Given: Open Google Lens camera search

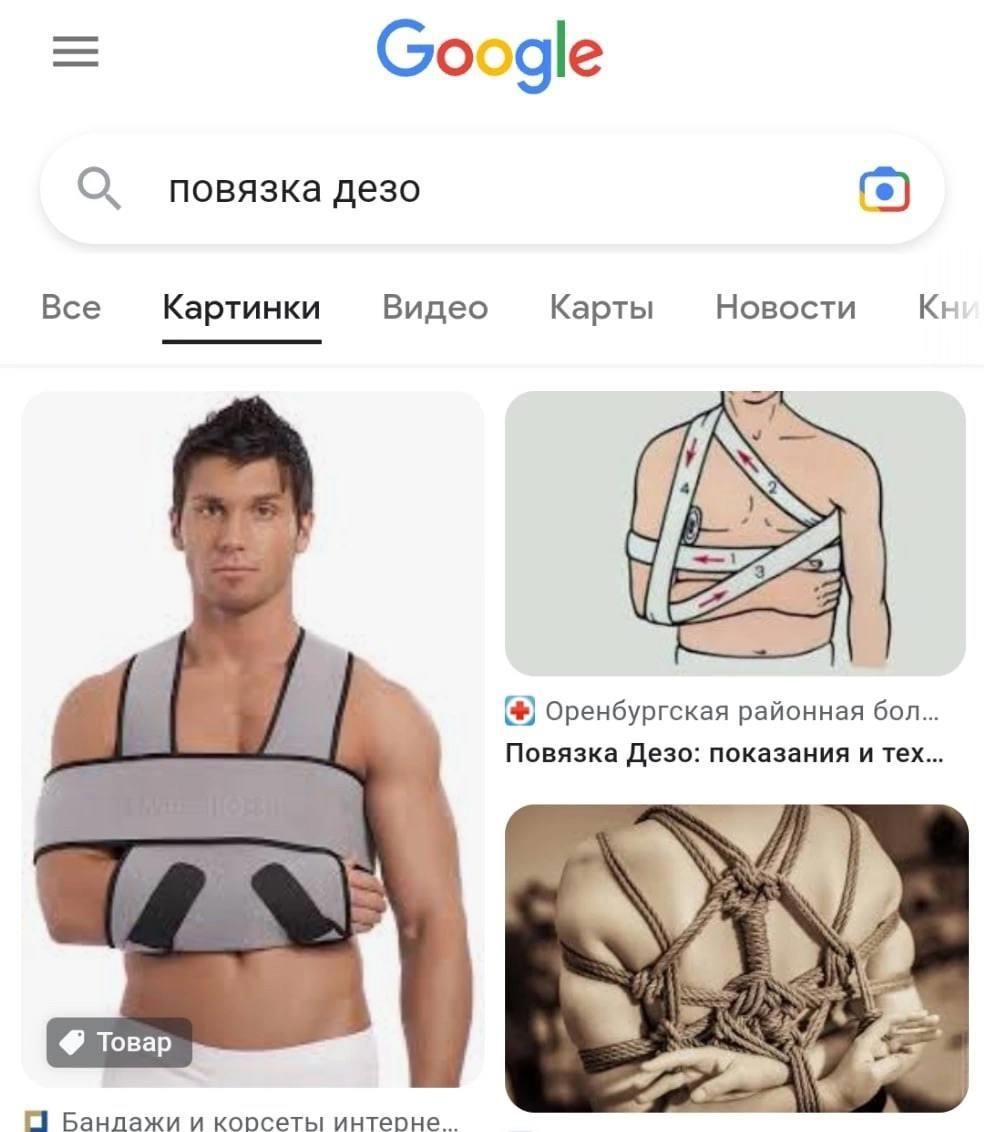Looking at the screenshot, I should coord(884,190).
